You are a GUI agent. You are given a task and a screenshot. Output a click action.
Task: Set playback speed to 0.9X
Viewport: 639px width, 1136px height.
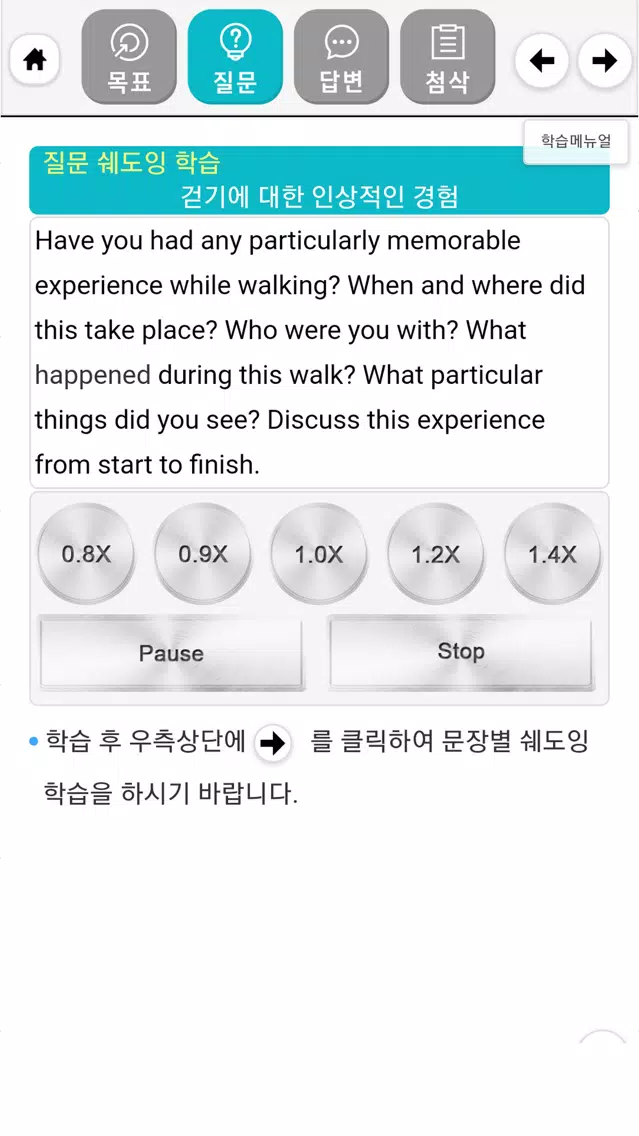[x=203, y=554]
